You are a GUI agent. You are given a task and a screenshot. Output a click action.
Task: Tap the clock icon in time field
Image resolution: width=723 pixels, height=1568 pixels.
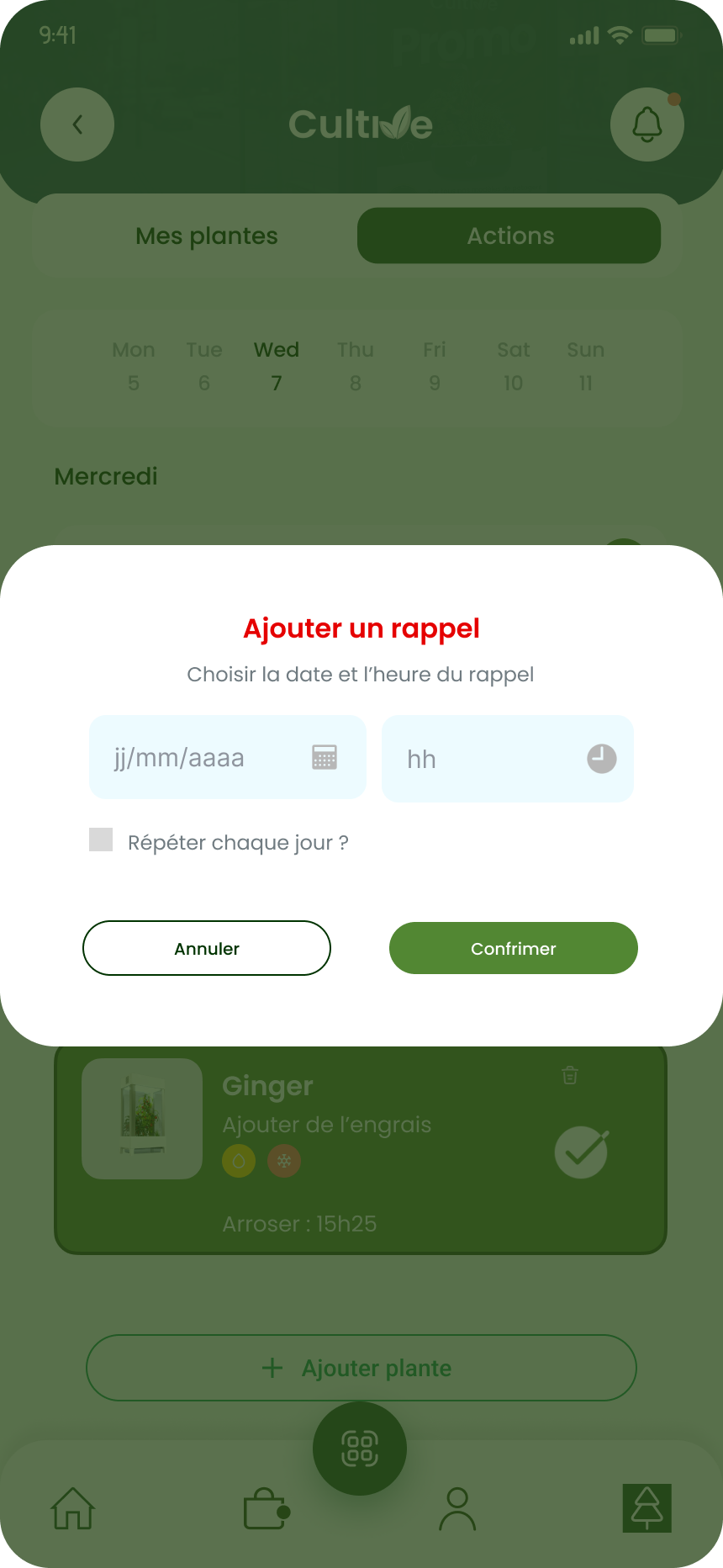601,759
